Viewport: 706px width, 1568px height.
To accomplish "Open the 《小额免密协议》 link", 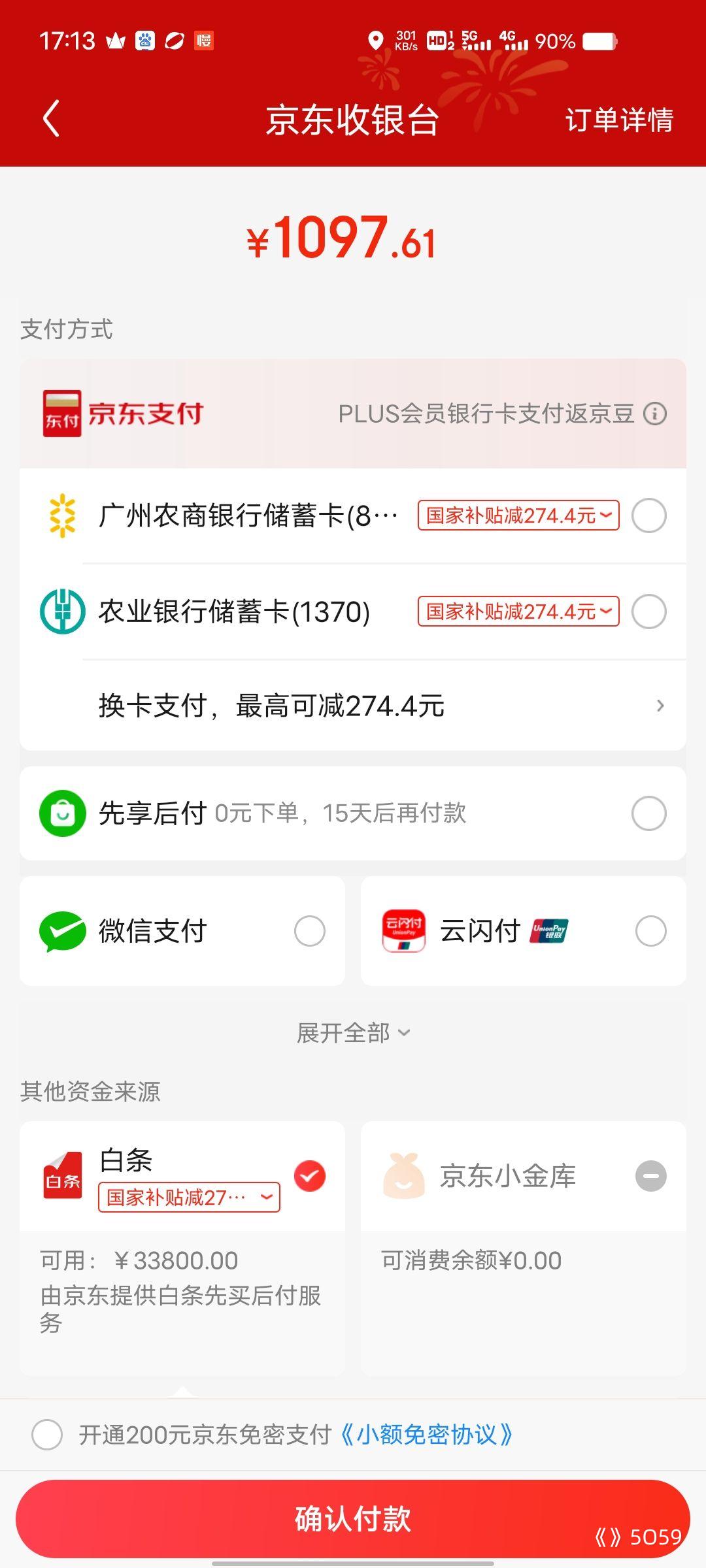I will click(426, 1435).
